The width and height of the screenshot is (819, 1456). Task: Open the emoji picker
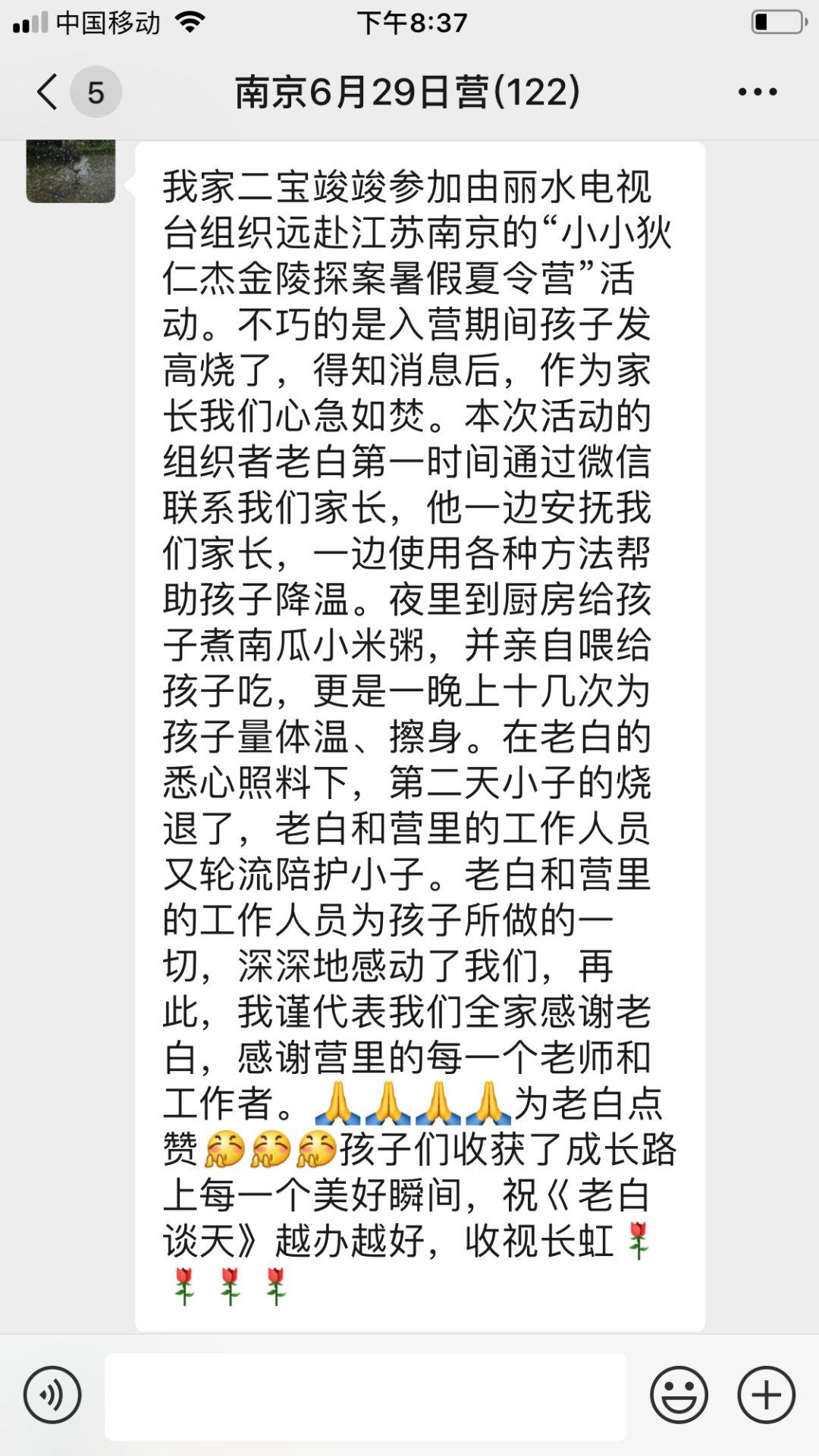679,1395
